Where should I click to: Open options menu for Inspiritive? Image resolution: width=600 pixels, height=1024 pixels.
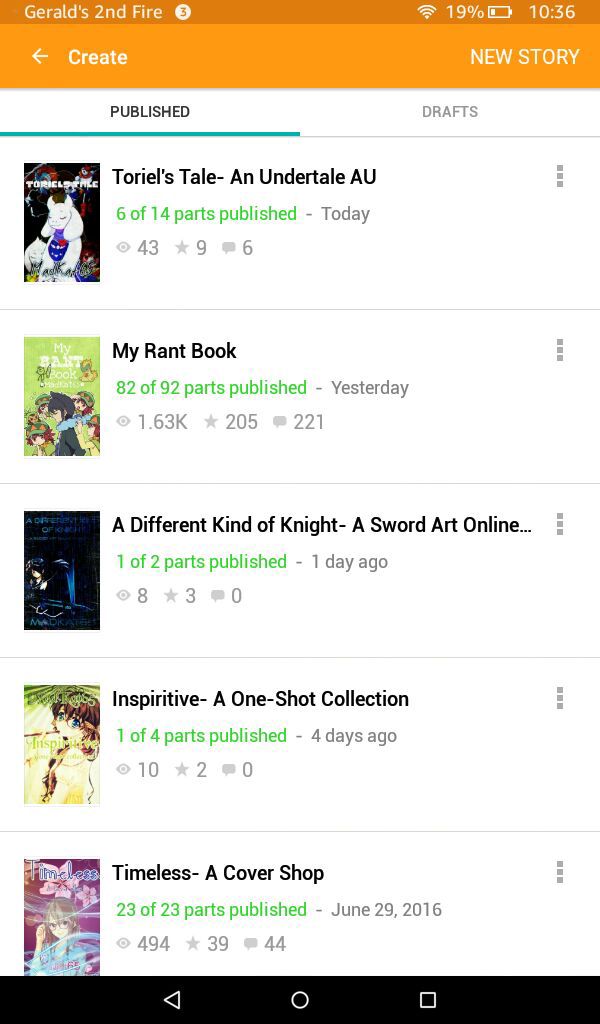[x=560, y=698]
